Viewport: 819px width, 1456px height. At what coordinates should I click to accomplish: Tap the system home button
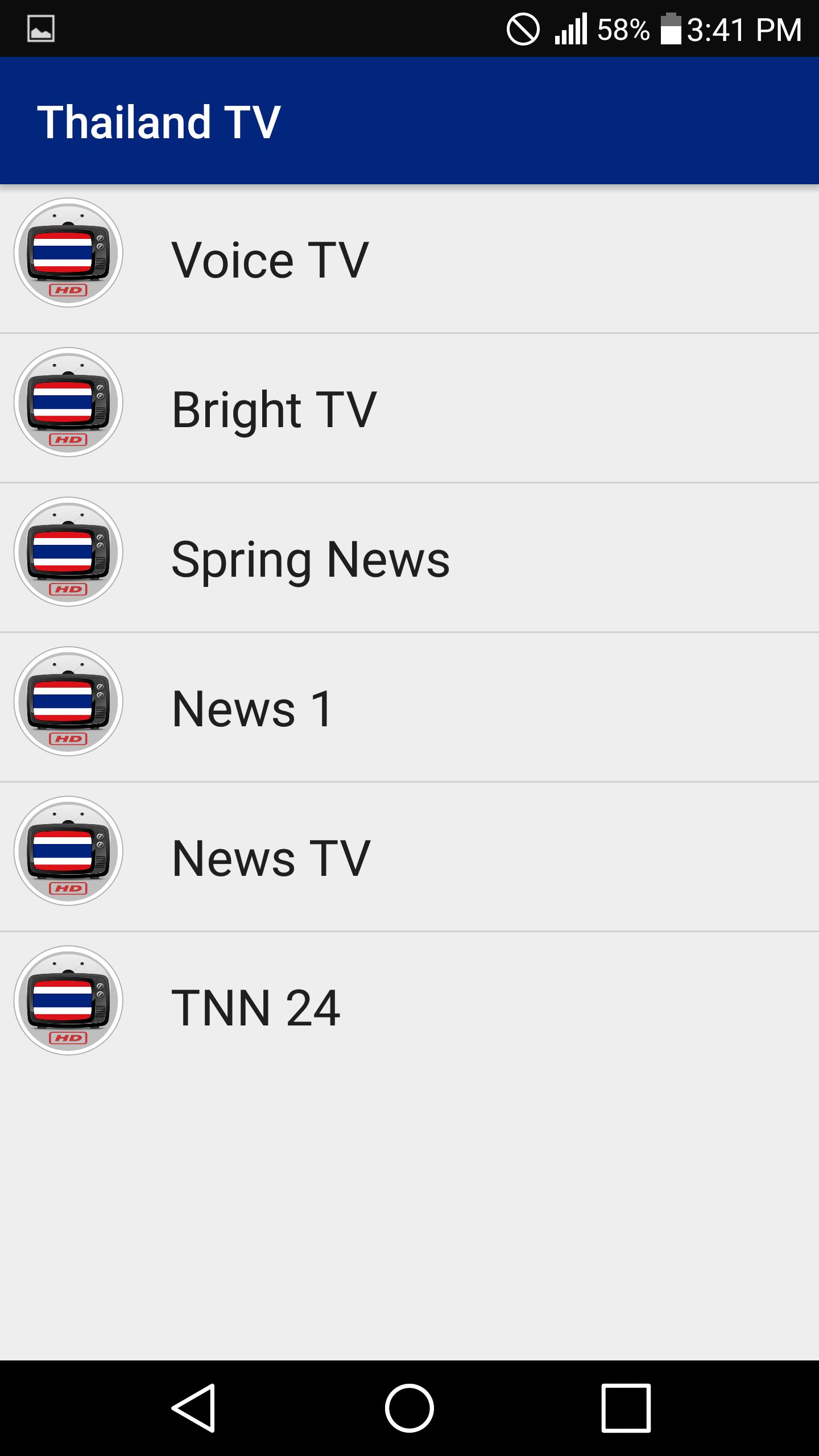click(409, 1408)
